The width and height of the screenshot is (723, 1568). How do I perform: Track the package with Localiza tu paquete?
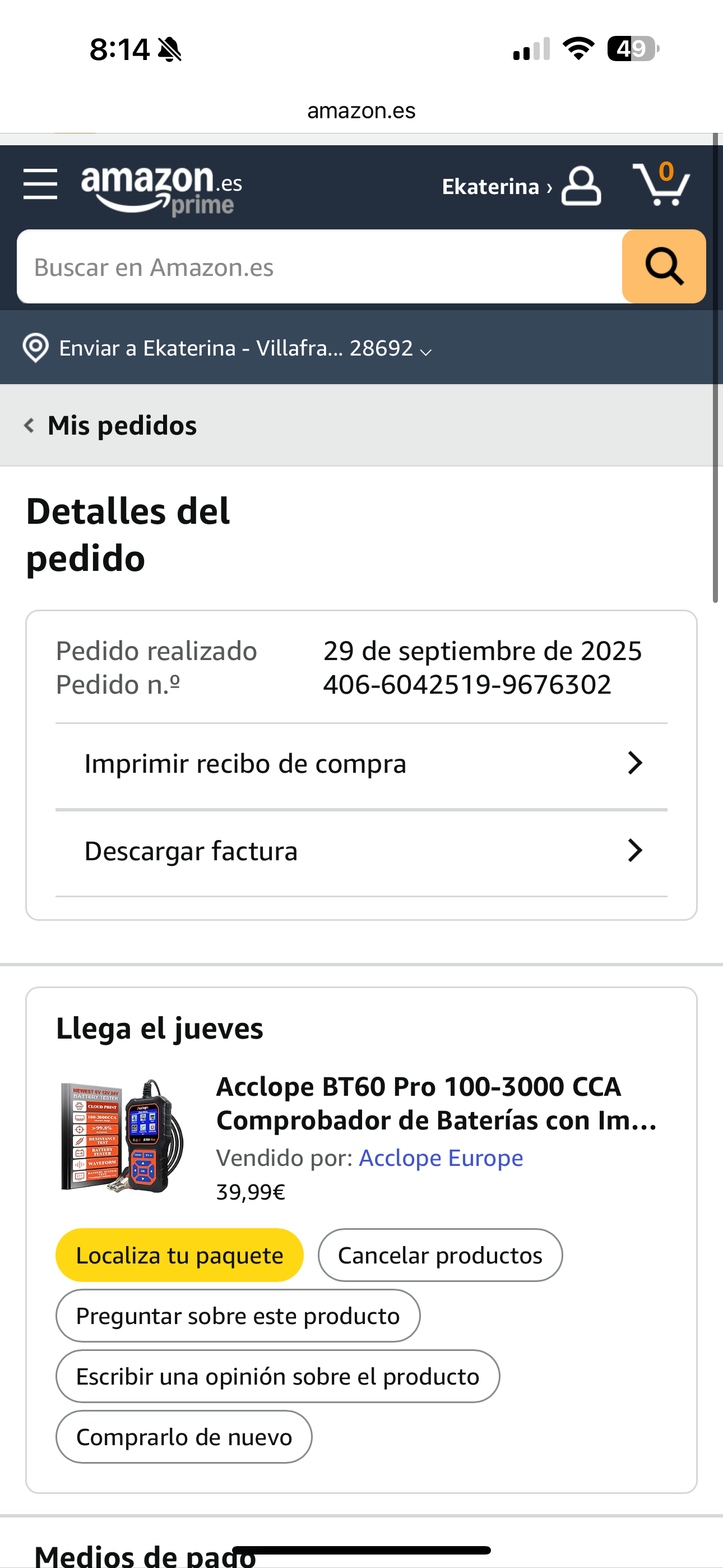pyautogui.click(x=179, y=1255)
